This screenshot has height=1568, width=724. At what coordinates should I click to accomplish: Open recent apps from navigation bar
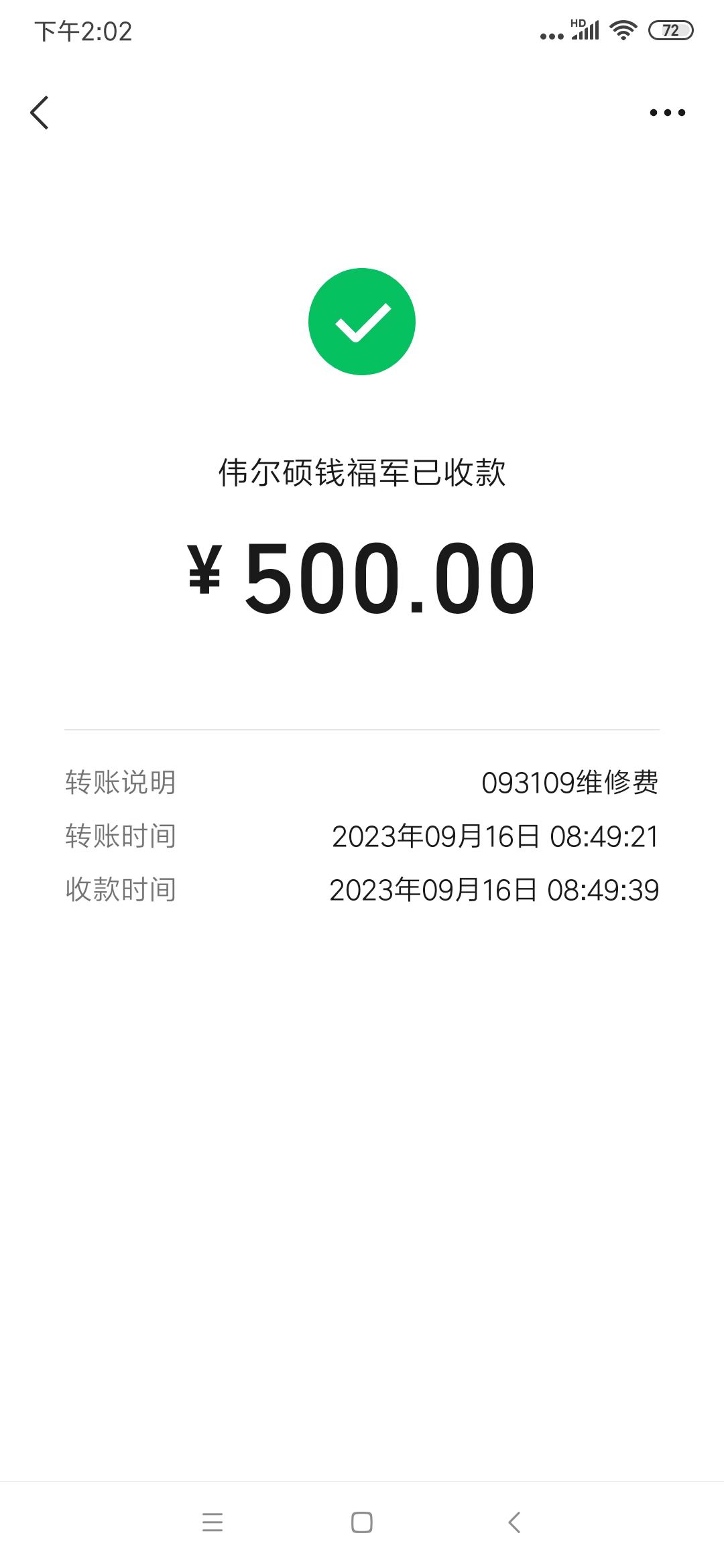(213, 1522)
